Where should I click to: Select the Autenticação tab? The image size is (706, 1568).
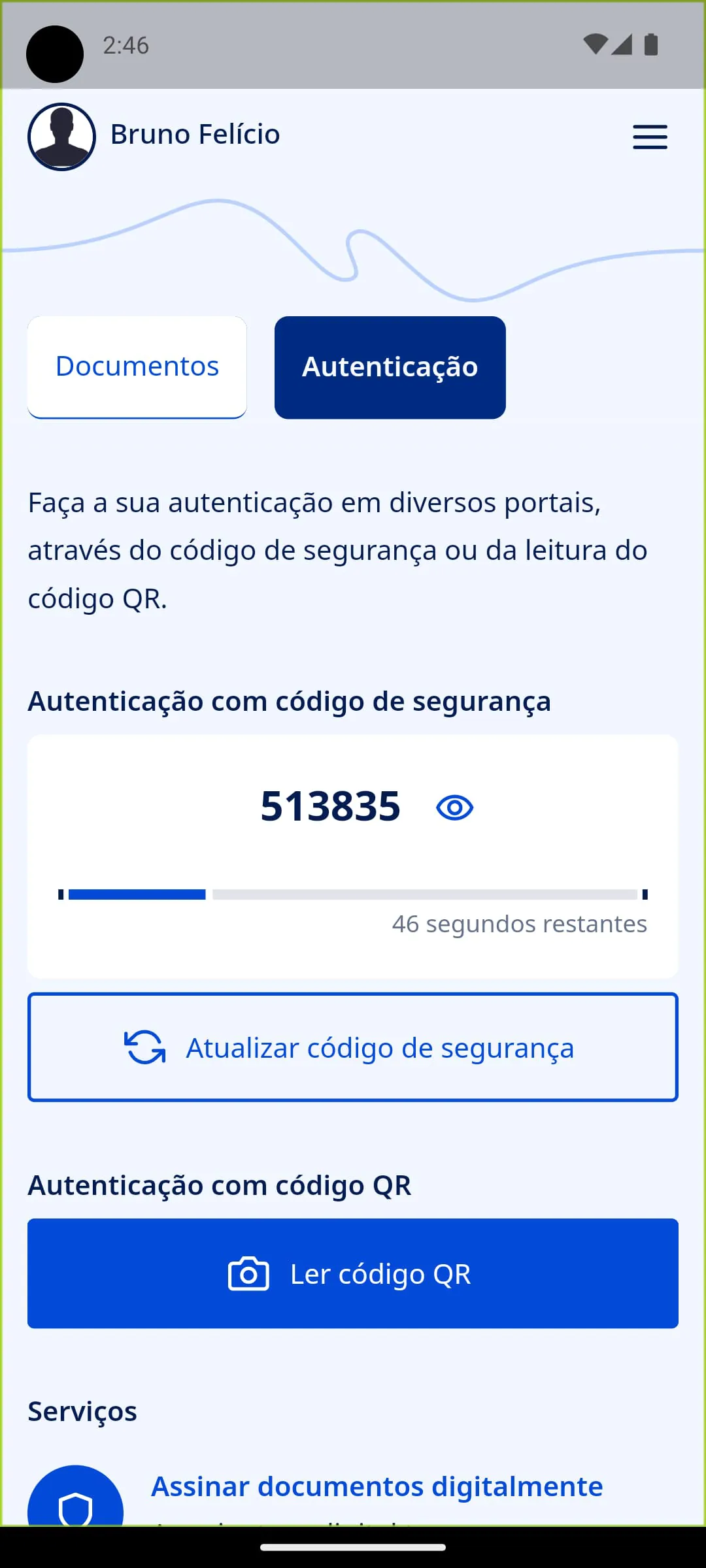(x=390, y=367)
